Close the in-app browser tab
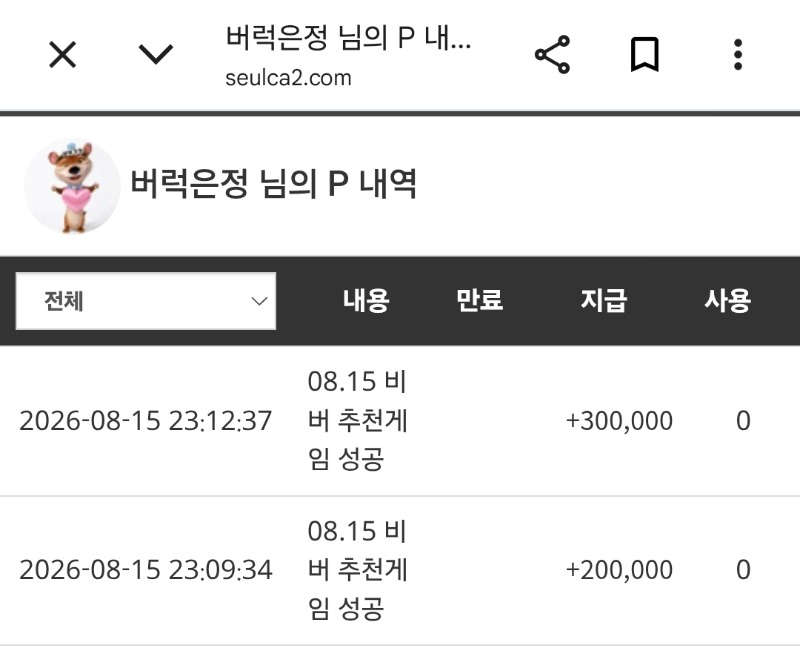800x651 pixels. pyautogui.click(x=63, y=55)
